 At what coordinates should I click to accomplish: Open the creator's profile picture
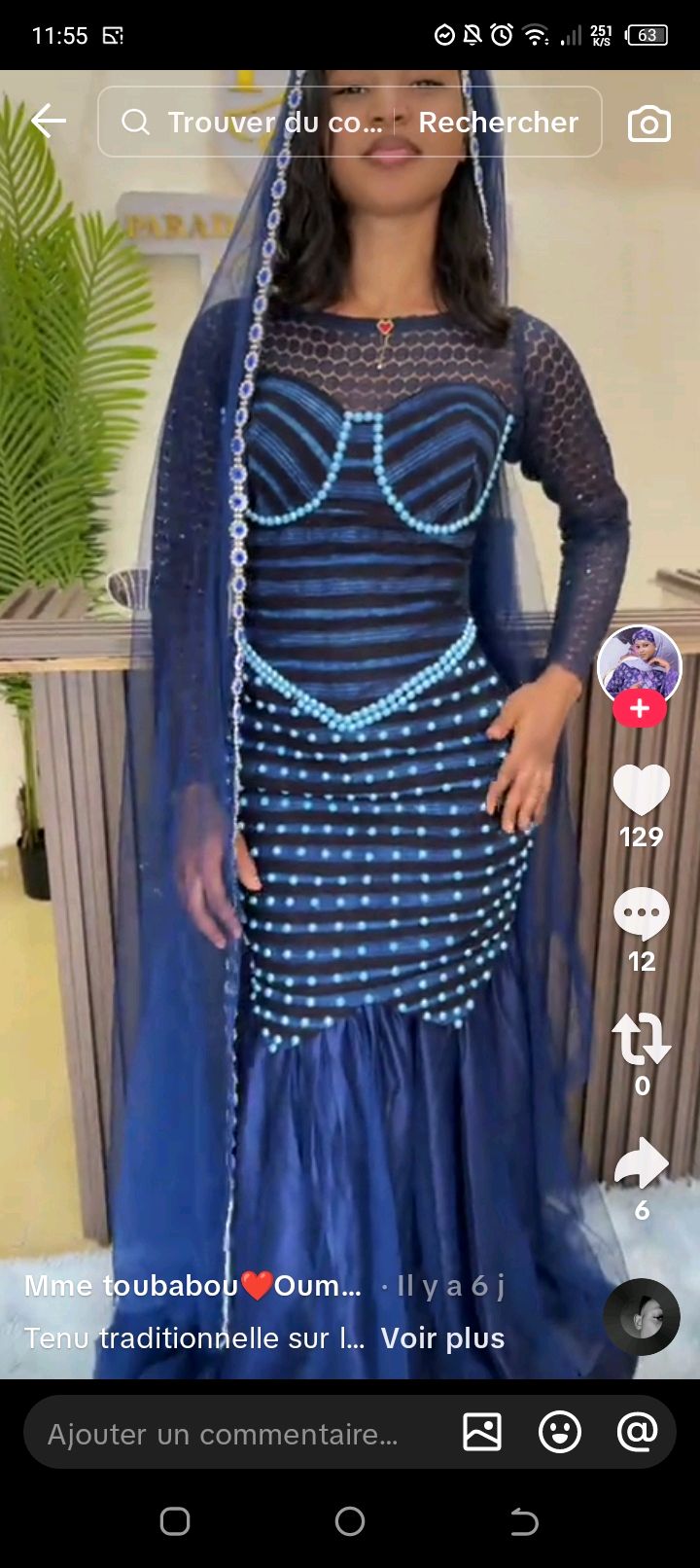[639, 664]
